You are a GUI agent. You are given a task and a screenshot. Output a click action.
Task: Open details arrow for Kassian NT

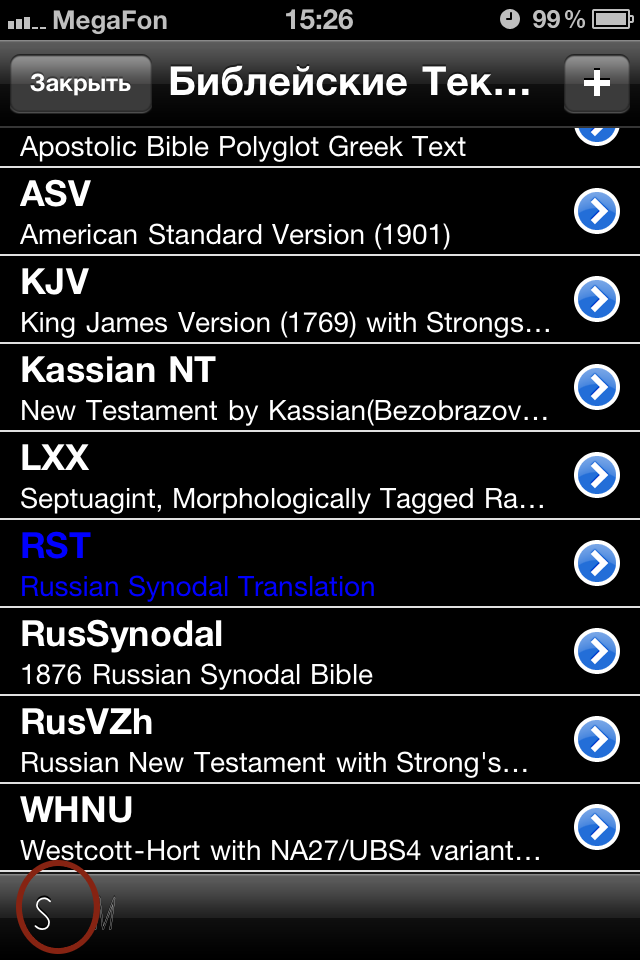(x=597, y=387)
